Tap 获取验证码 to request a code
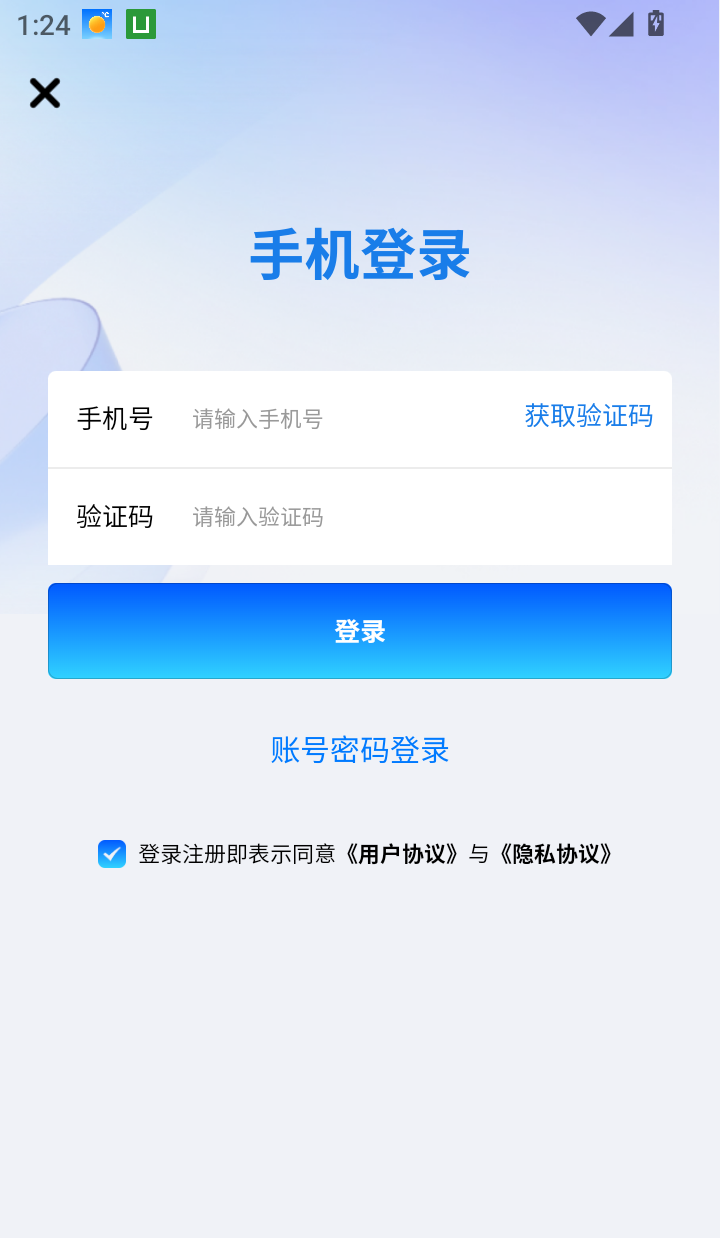Screen dimensions: 720x1238 (587, 417)
